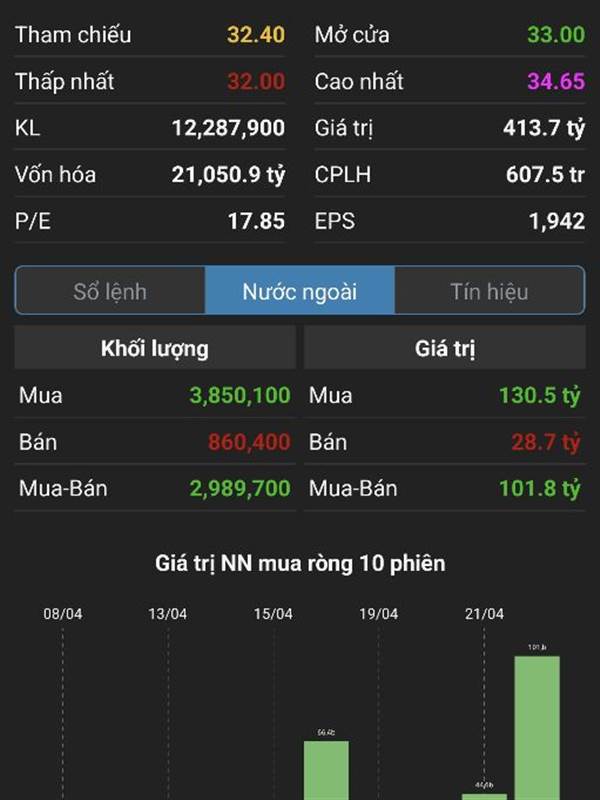Select the Nước ngoài tab
Viewport: 600px width, 800px height.
[x=300, y=291]
